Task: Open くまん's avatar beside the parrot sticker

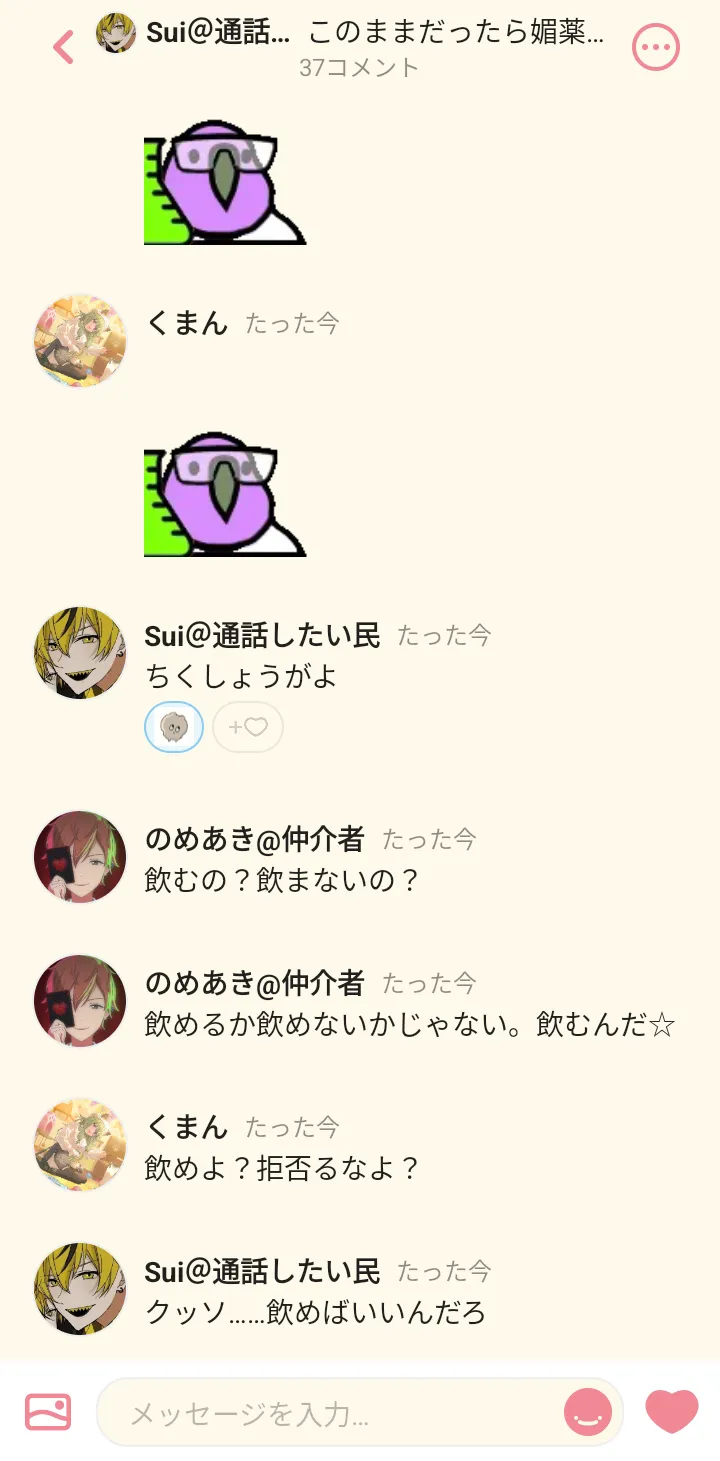Action: point(80,340)
